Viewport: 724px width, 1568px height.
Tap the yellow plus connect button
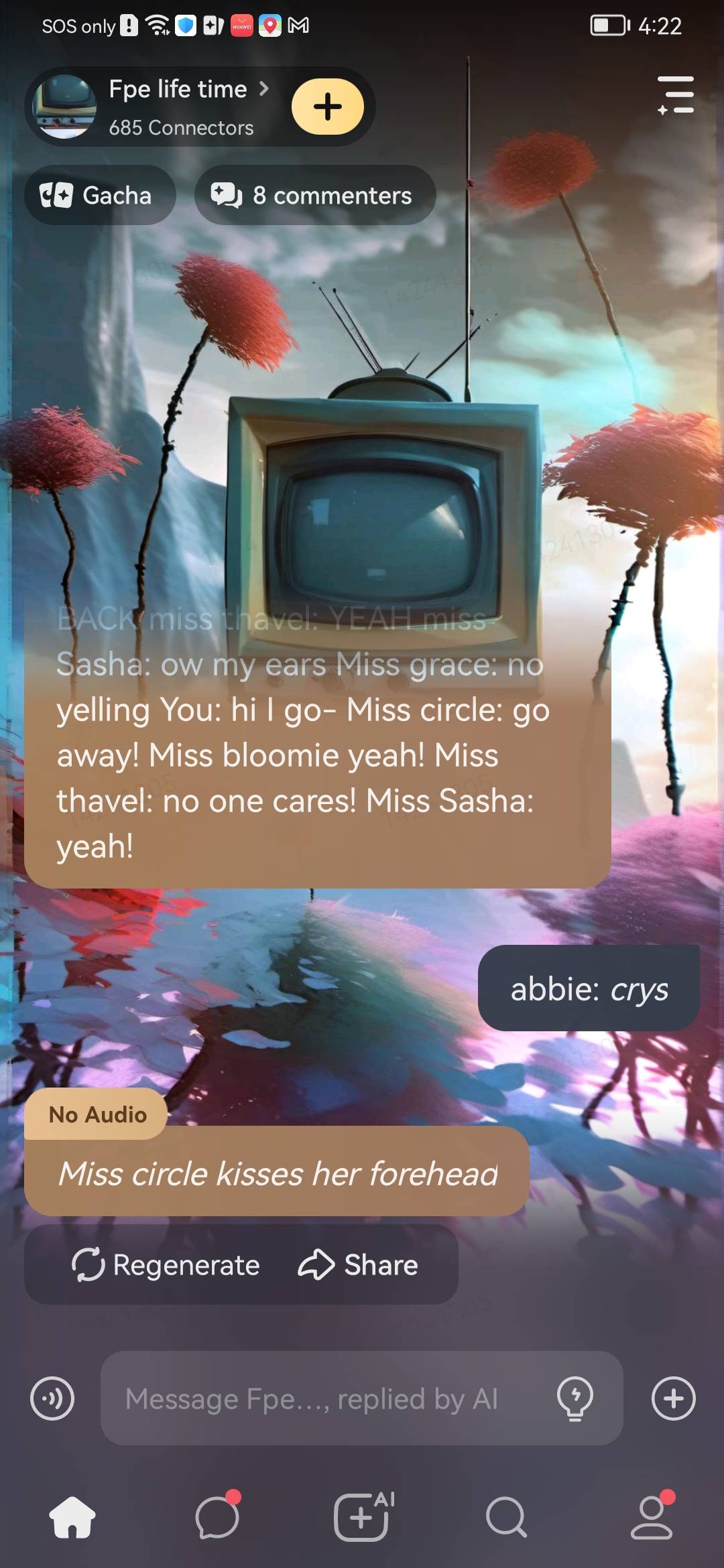tap(327, 107)
